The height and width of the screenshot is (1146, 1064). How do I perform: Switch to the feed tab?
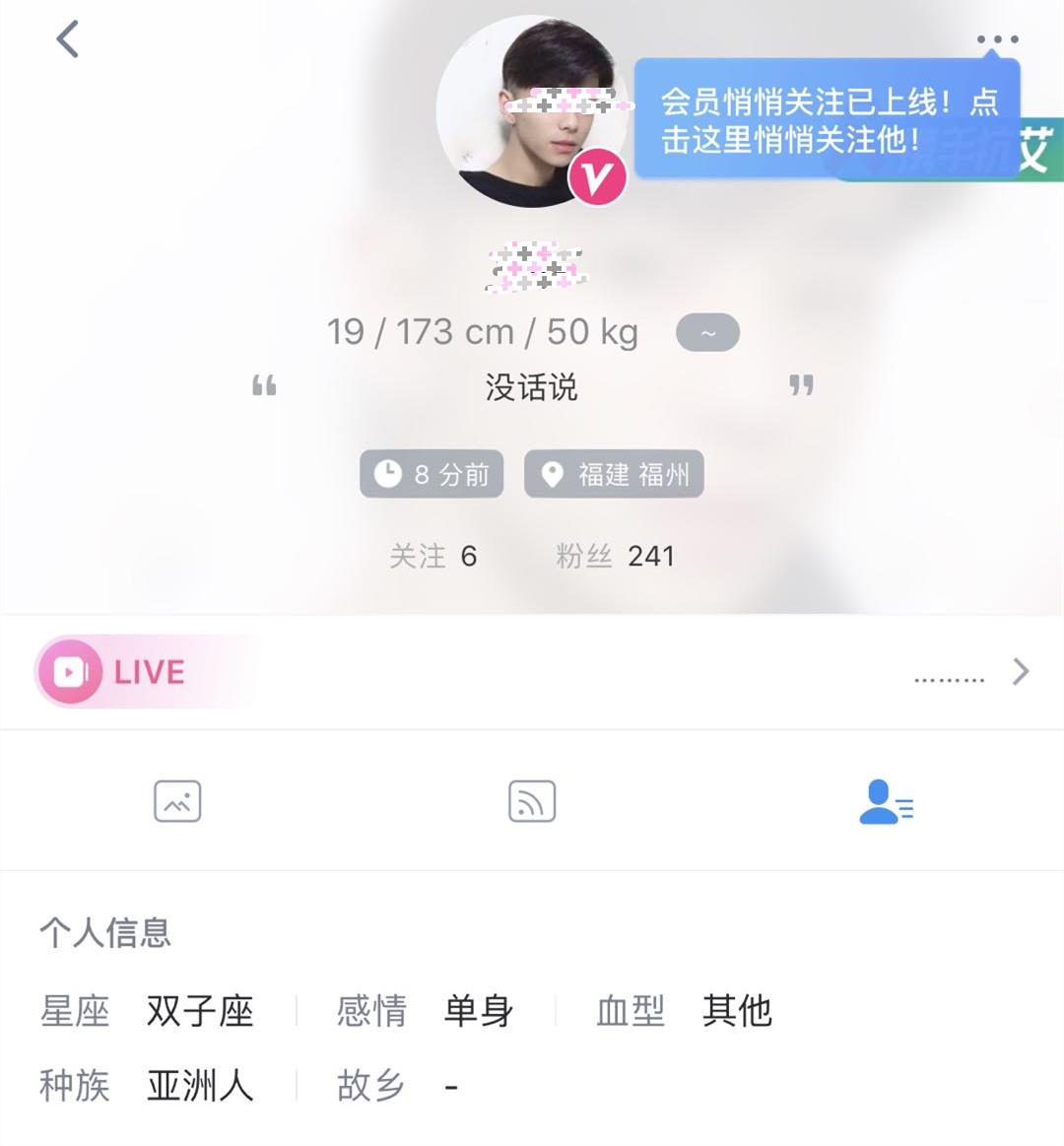[x=532, y=801]
